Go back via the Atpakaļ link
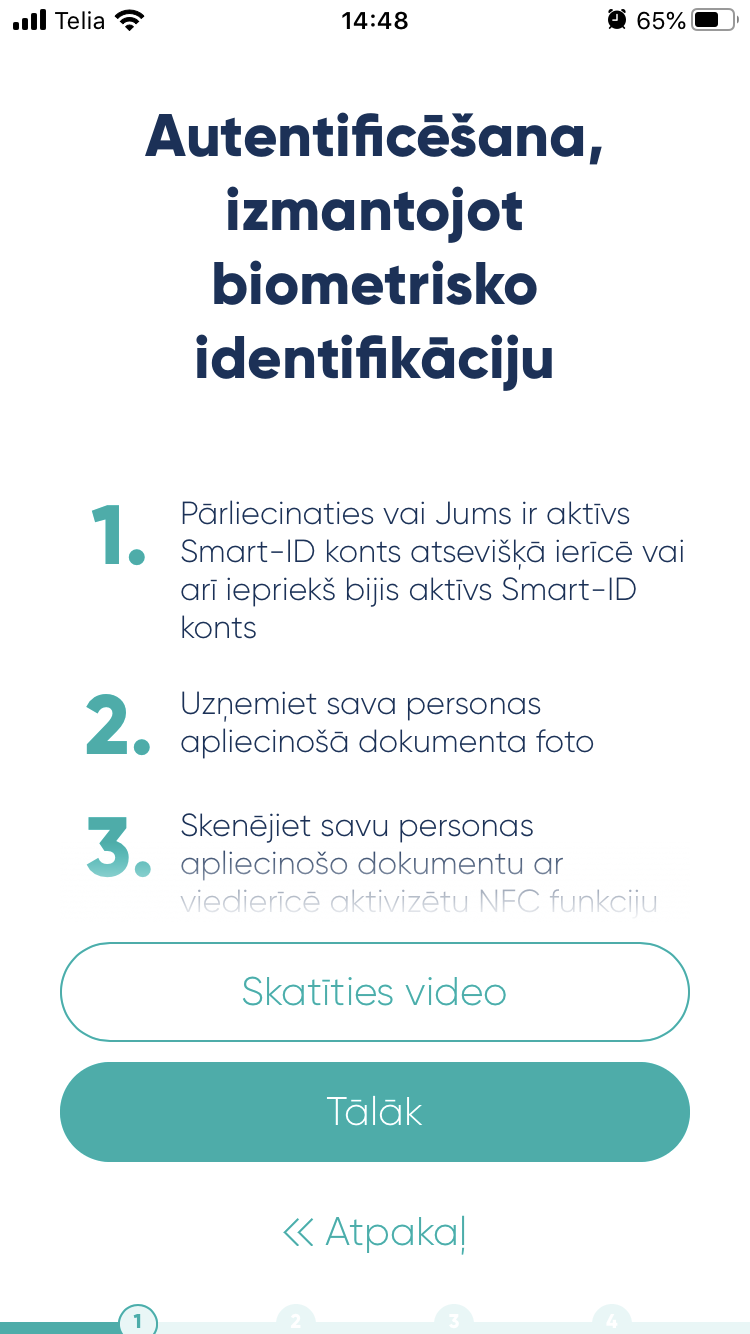The height and width of the screenshot is (1334, 750). (x=375, y=1232)
